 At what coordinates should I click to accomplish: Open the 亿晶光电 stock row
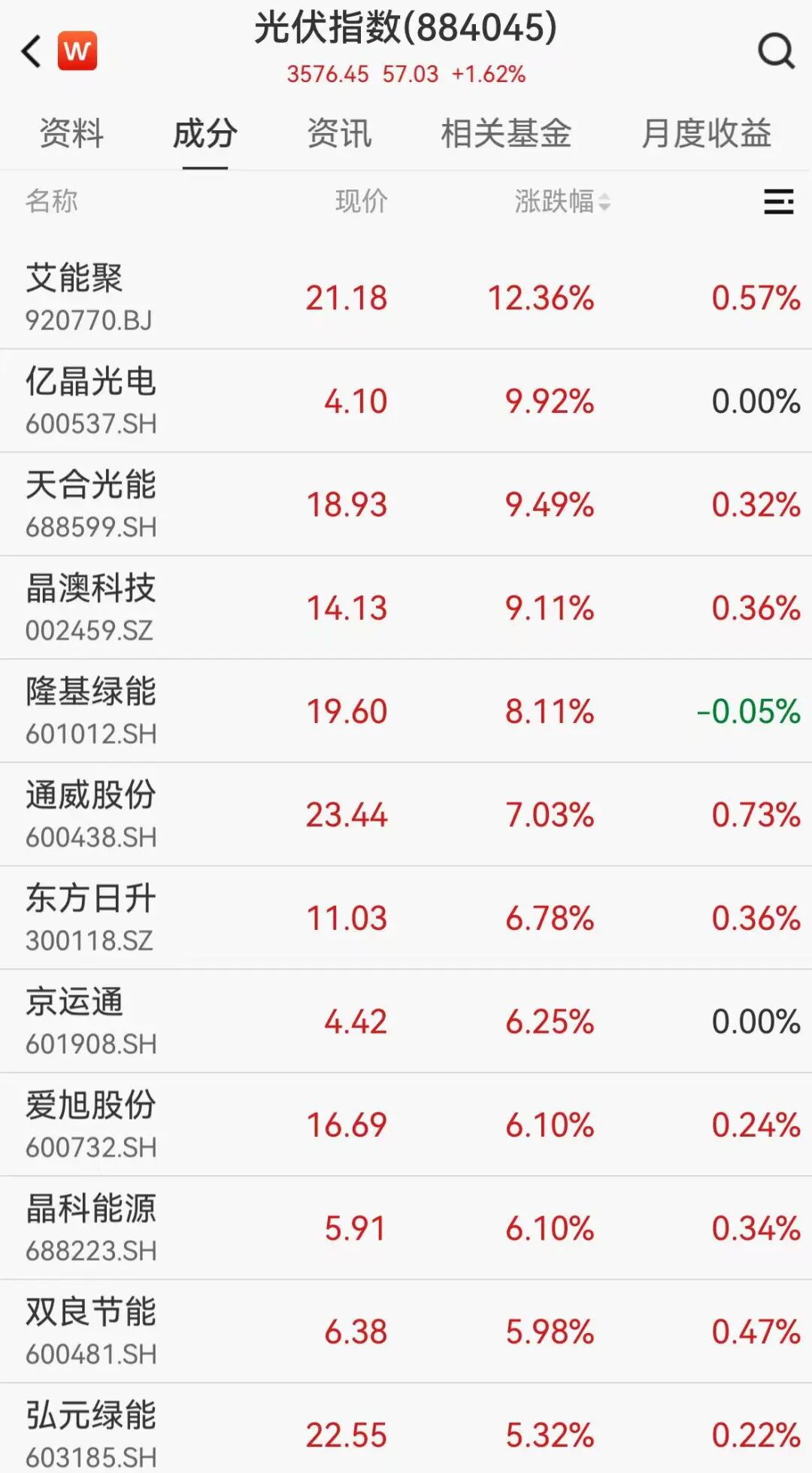(x=90, y=400)
